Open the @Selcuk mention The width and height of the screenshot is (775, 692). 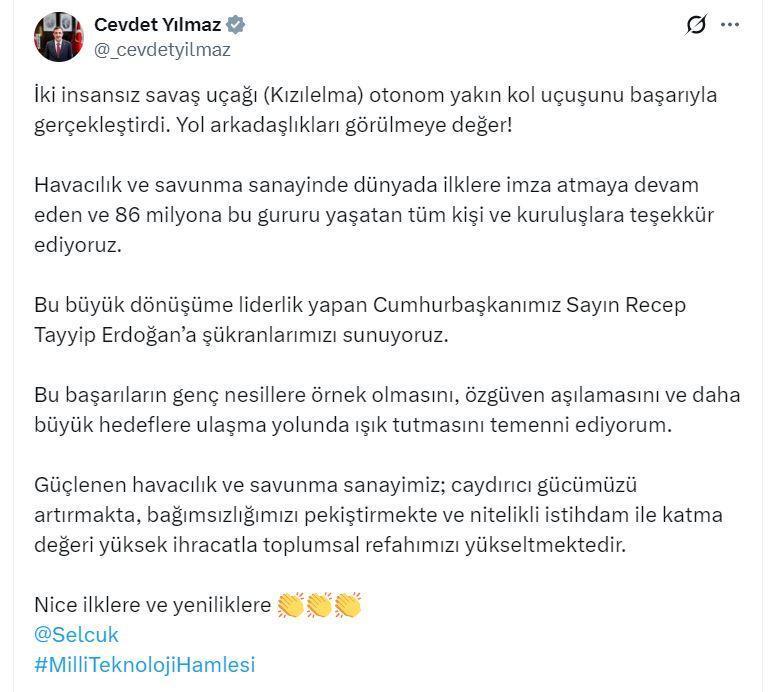pos(76,635)
